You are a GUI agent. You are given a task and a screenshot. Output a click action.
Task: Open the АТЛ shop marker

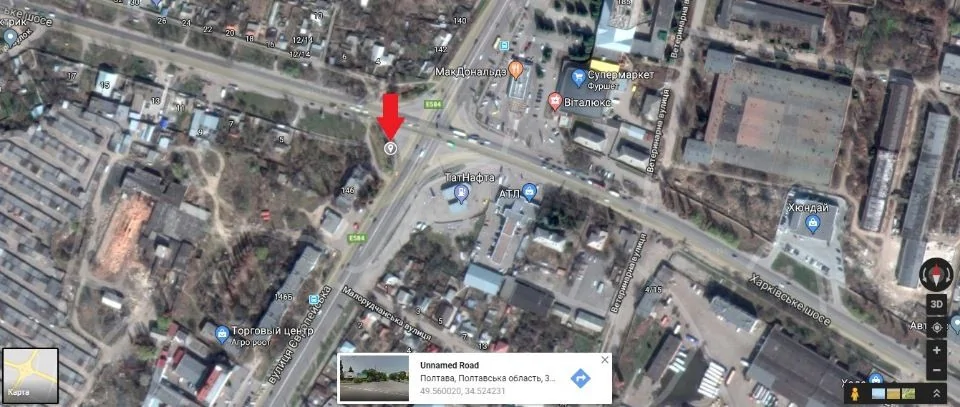point(530,192)
